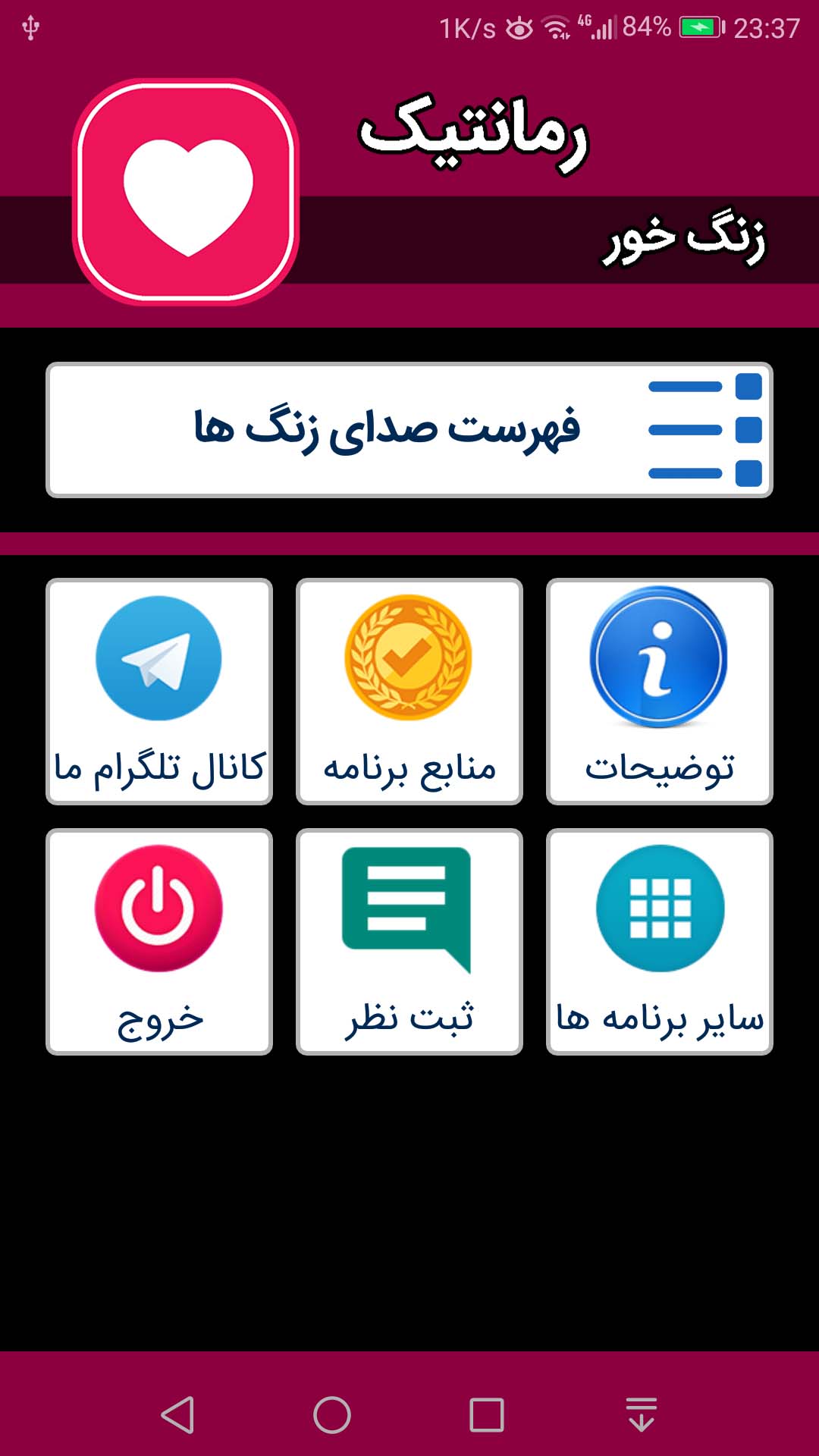Submit a review via ثبت نظر
819x1456 pixels.
tap(409, 941)
